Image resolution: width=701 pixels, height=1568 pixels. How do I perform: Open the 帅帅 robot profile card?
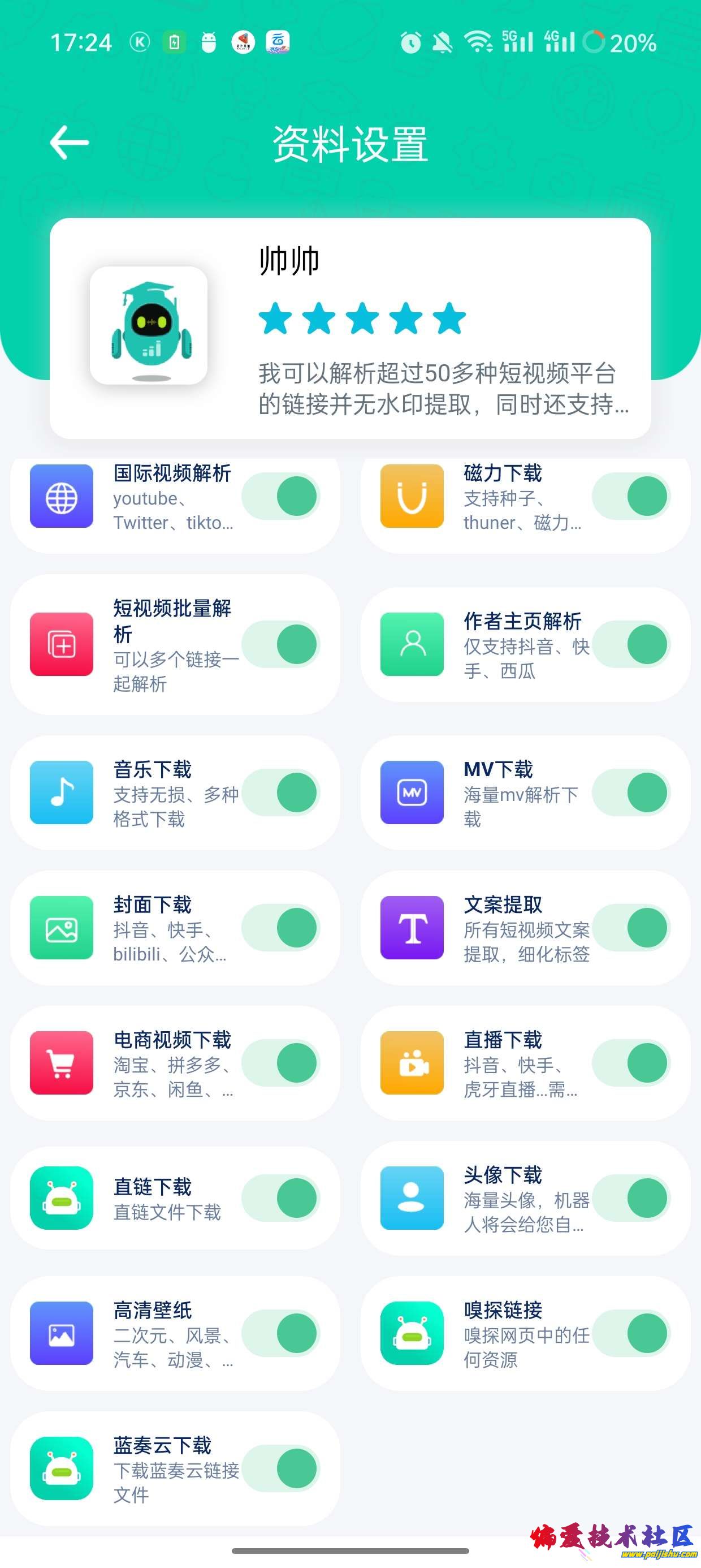tap(350, 328)
